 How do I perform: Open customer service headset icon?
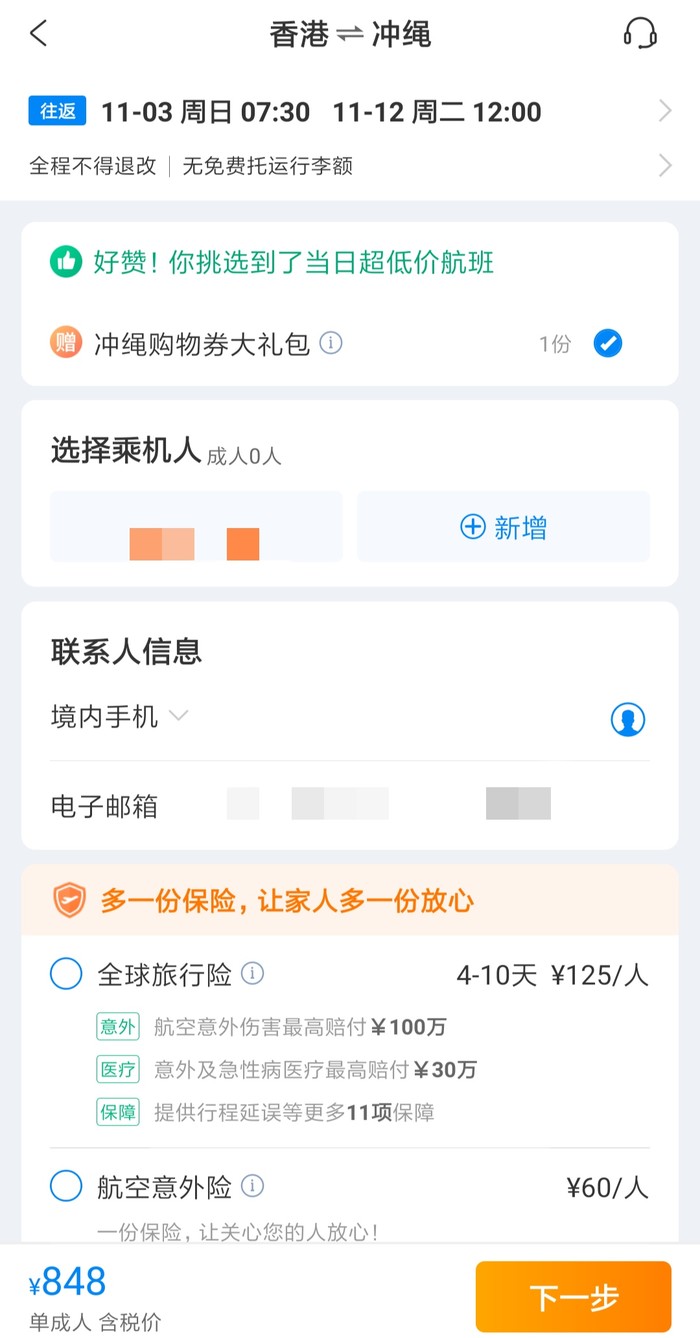(x=640, y=33)
